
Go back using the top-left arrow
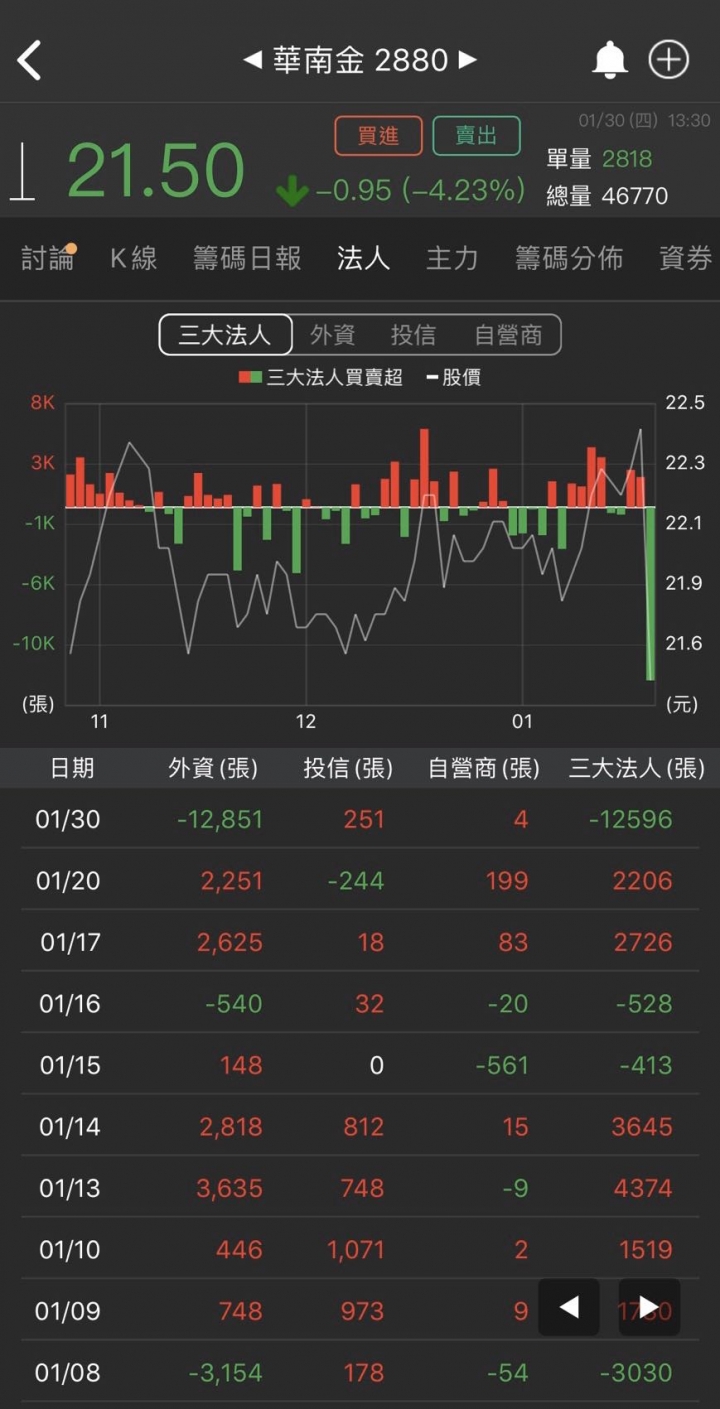pyautogui.click(x=30, y=61)
